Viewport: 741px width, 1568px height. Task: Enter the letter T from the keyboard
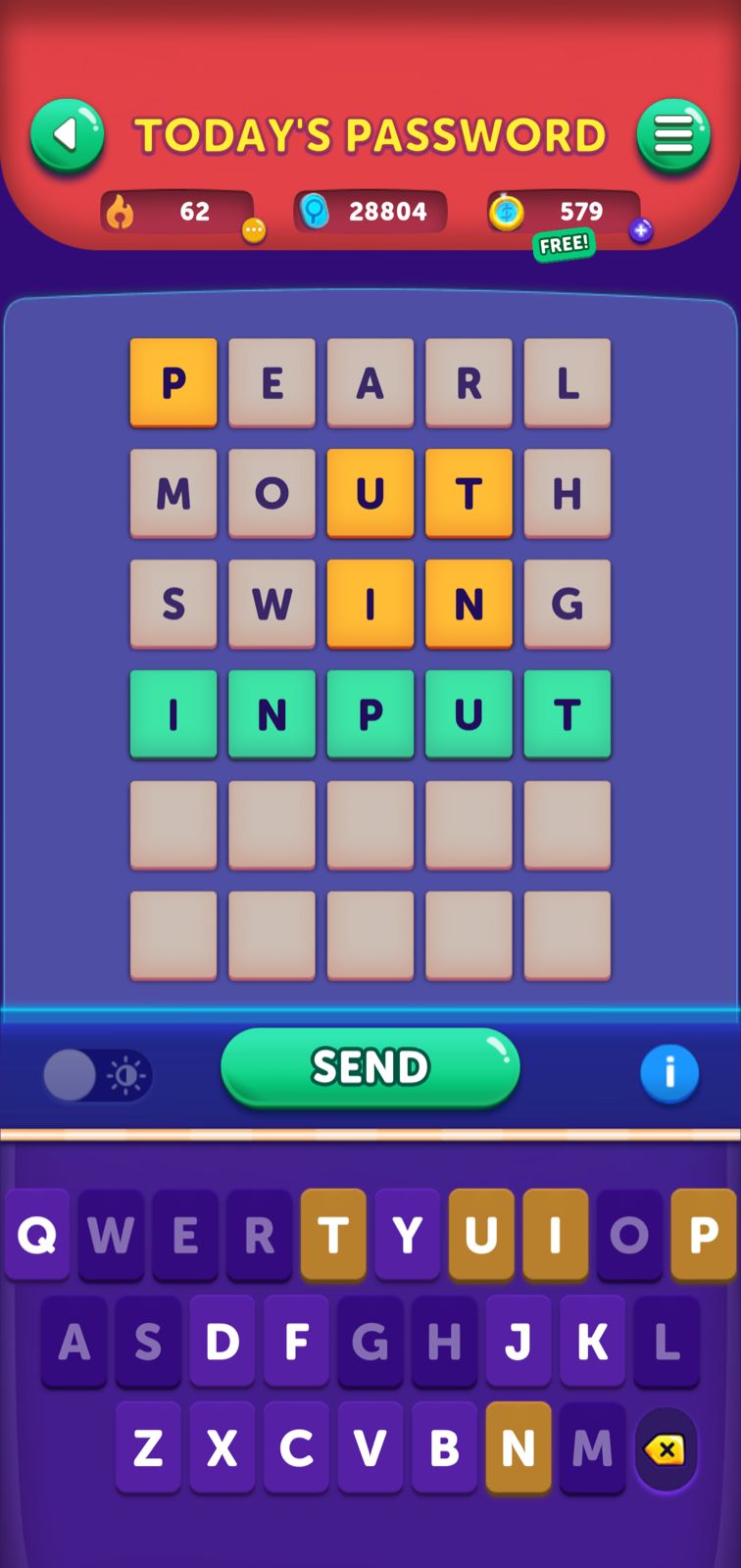[333, 1235]
